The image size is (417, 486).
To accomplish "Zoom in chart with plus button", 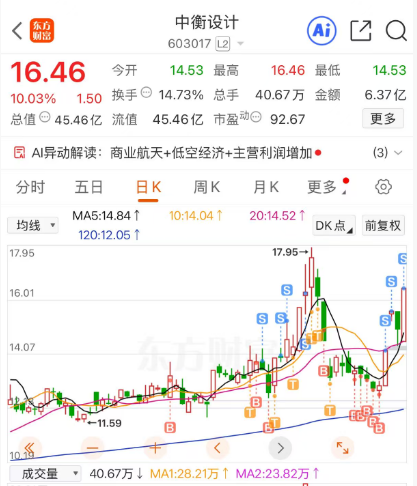I will (155, 448).
